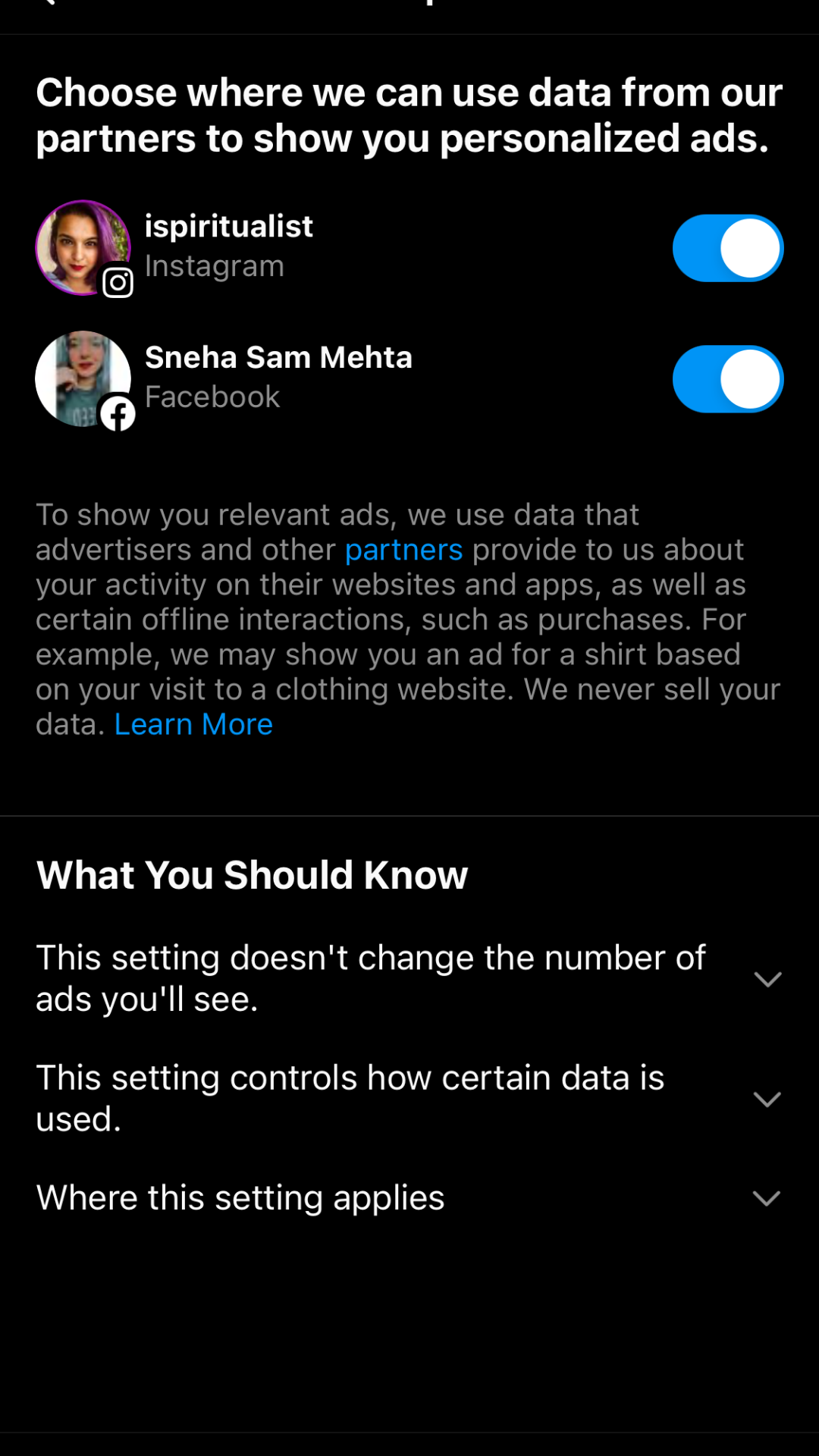Expand "Where this setting applies"
Screen dimensions: 819x1456
tap(767, 1198)
